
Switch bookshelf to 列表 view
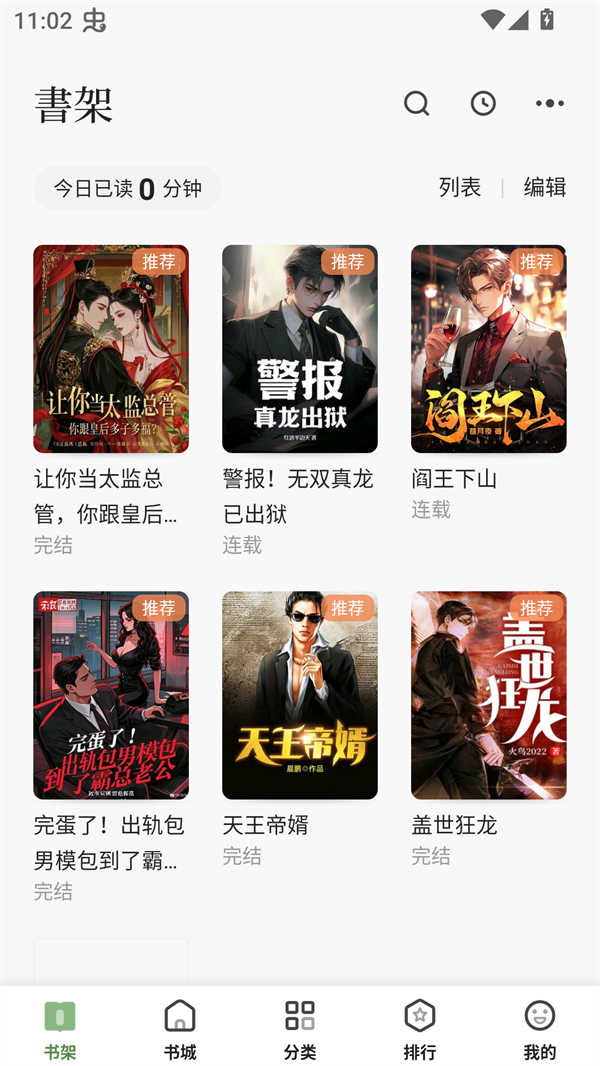click(x=460, y=187)
